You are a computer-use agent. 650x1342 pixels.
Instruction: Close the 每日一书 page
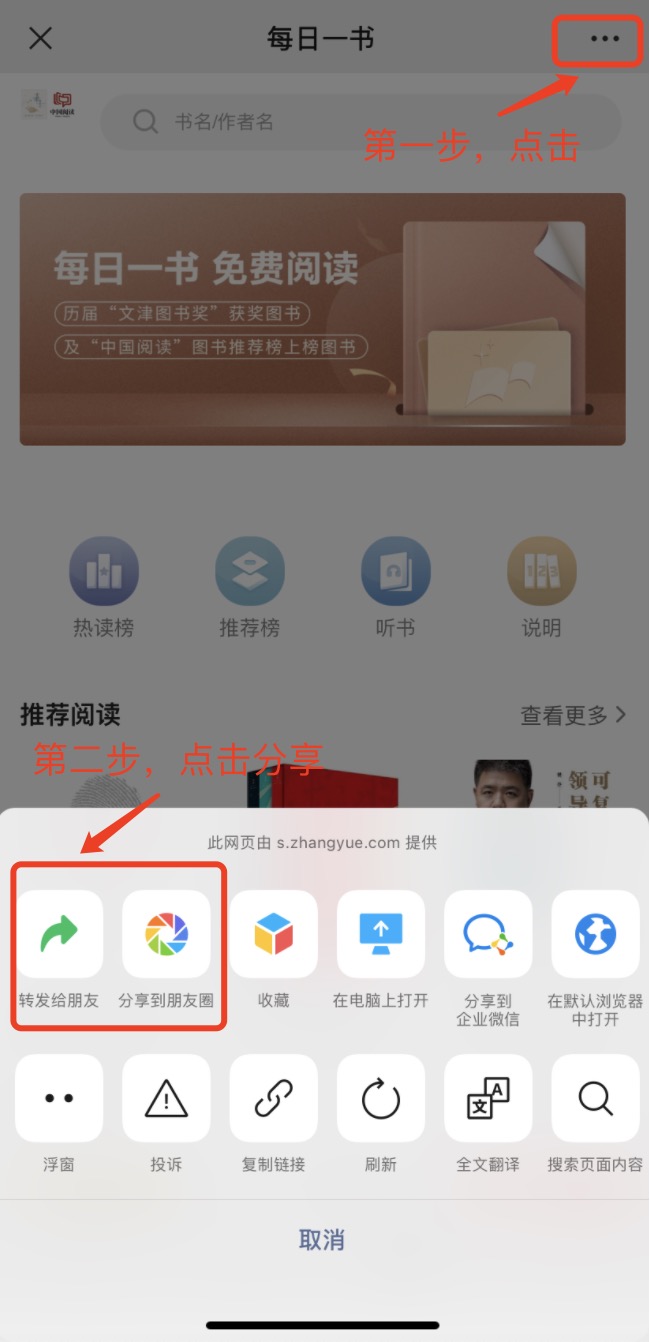tap(40, 39)
